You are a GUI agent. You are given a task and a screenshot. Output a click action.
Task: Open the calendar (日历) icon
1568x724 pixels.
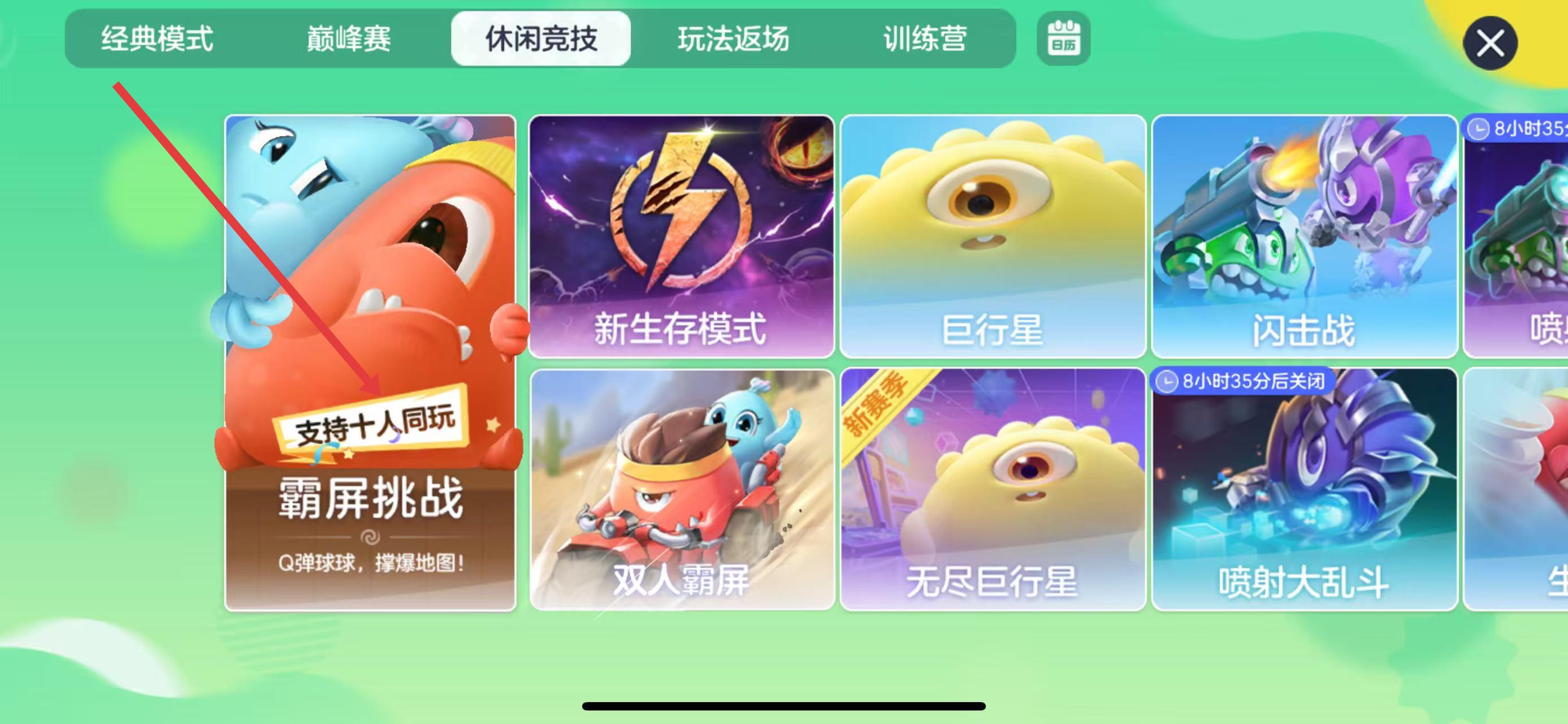point(1063,39)
